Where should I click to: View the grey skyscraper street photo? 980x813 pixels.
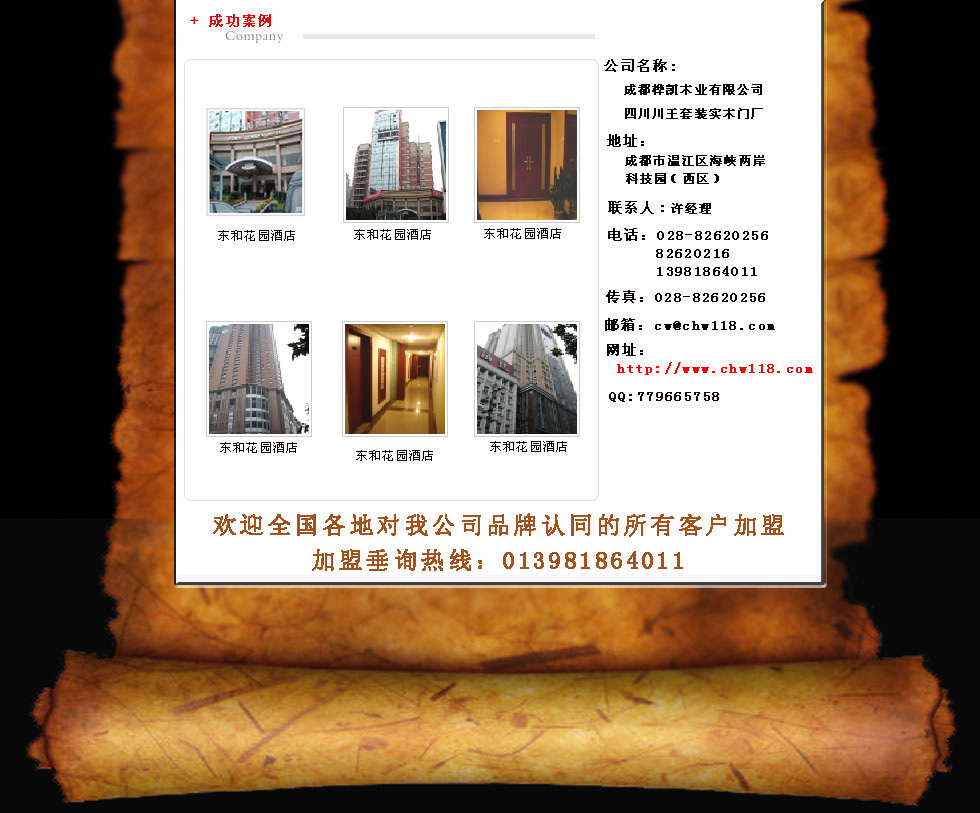(x=526, y=379)
